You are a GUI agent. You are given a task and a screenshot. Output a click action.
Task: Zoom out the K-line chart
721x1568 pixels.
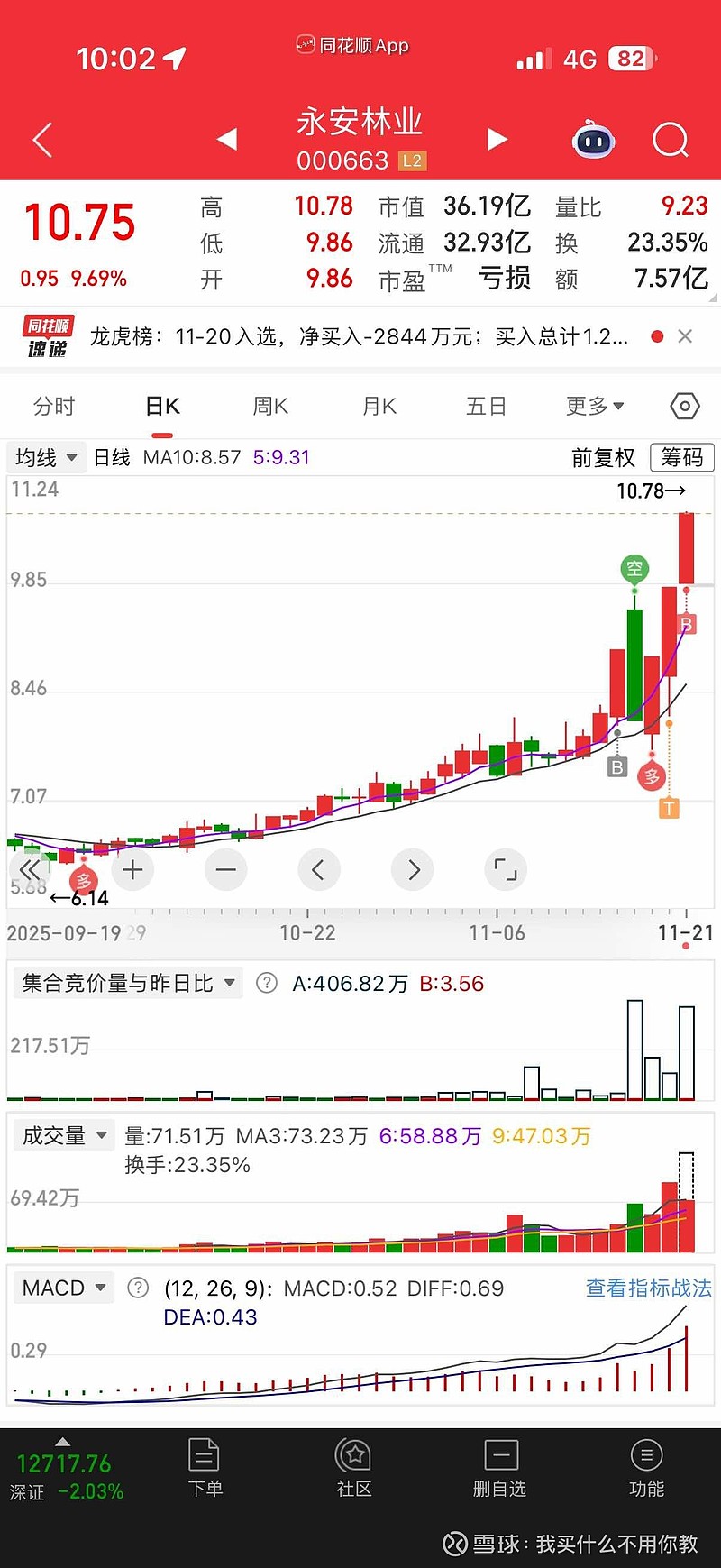tap(225, 870)
